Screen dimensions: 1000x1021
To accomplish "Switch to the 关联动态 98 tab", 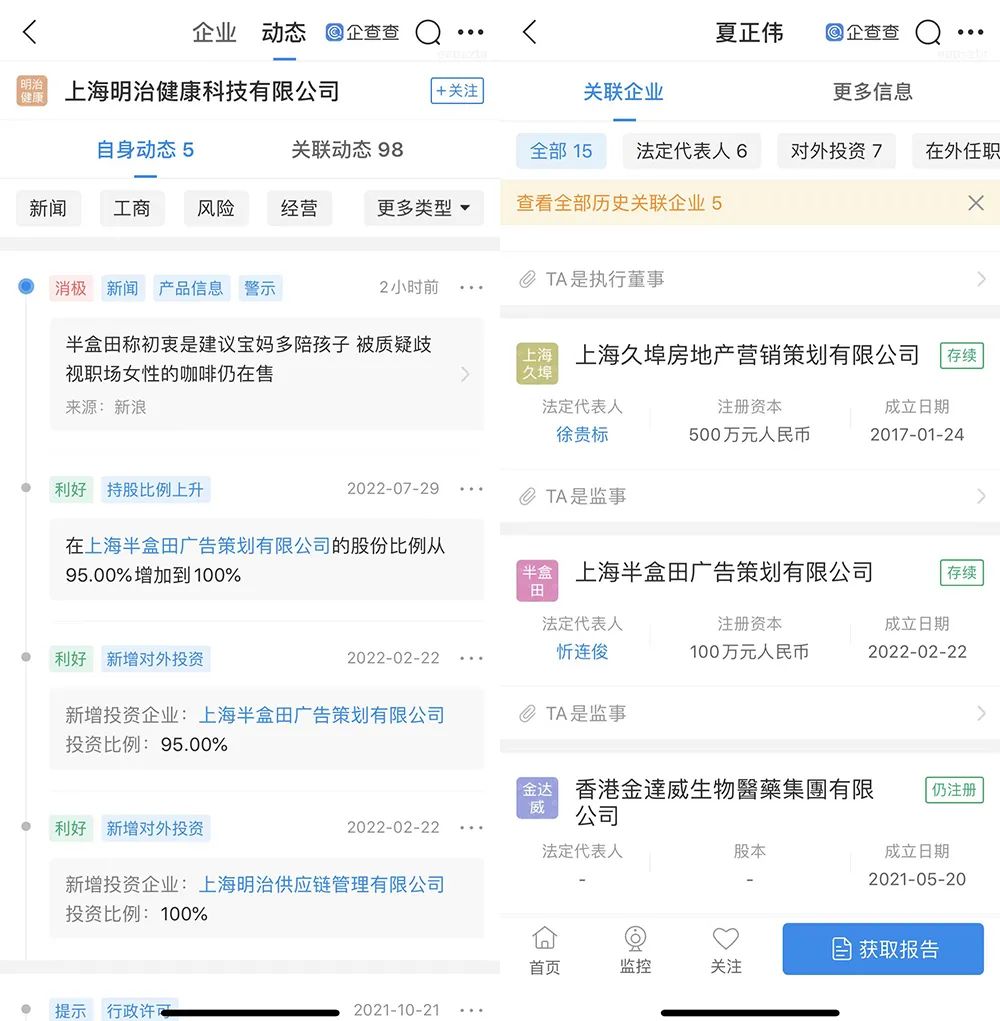I will (x=347, y=150).
